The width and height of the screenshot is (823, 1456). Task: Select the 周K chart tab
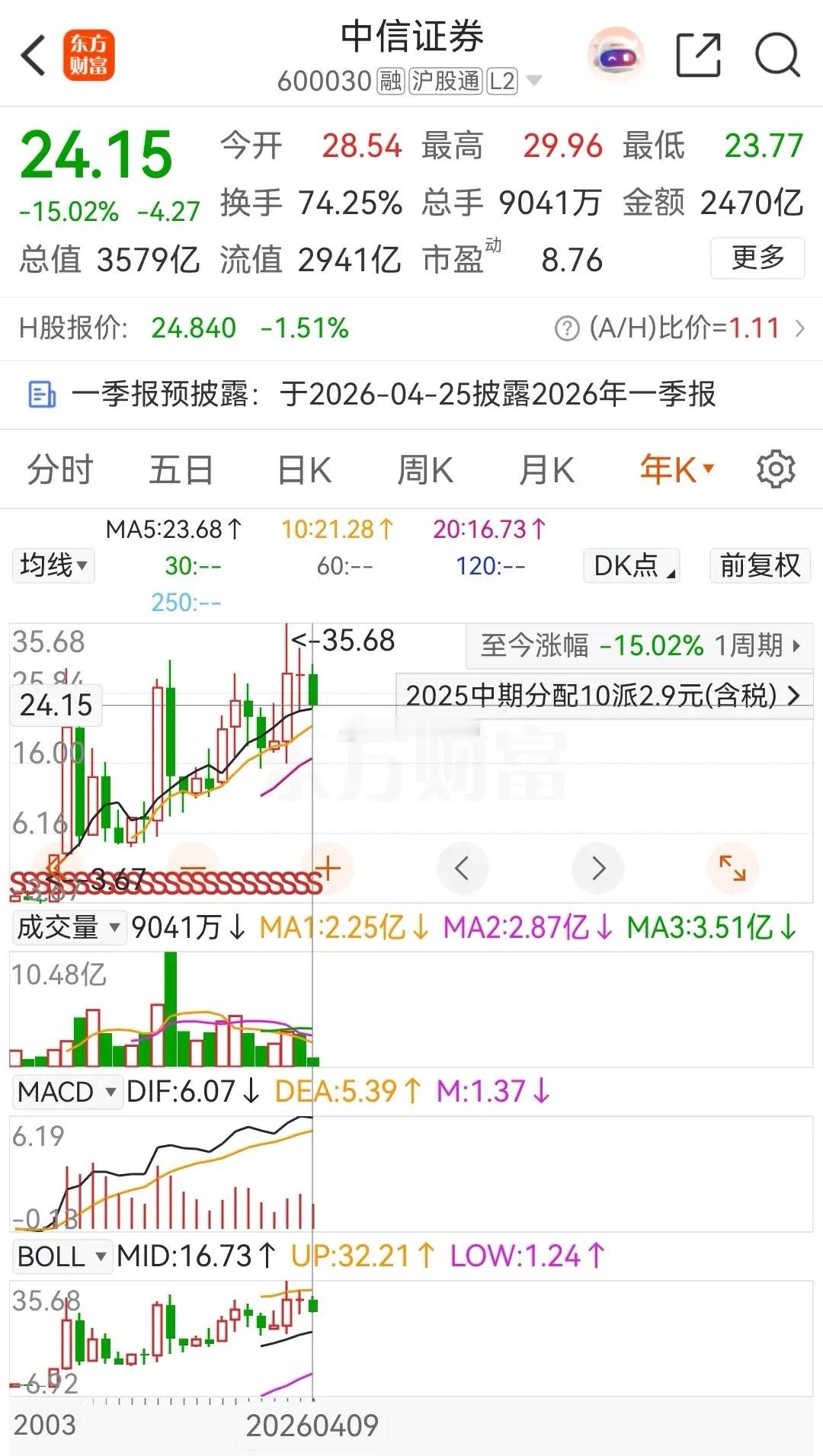click(425, 469)
